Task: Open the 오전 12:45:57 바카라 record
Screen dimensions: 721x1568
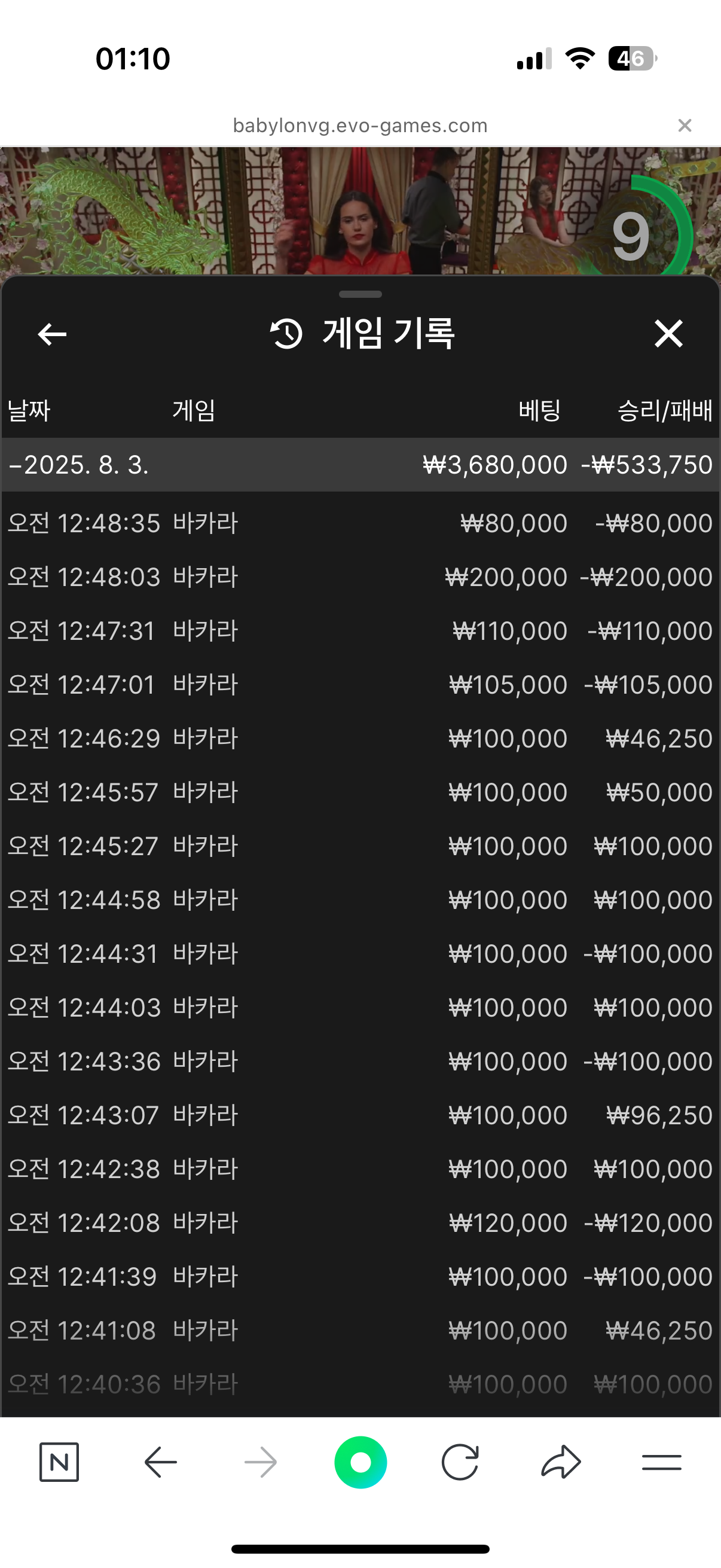Action: [x=360, y=792]
